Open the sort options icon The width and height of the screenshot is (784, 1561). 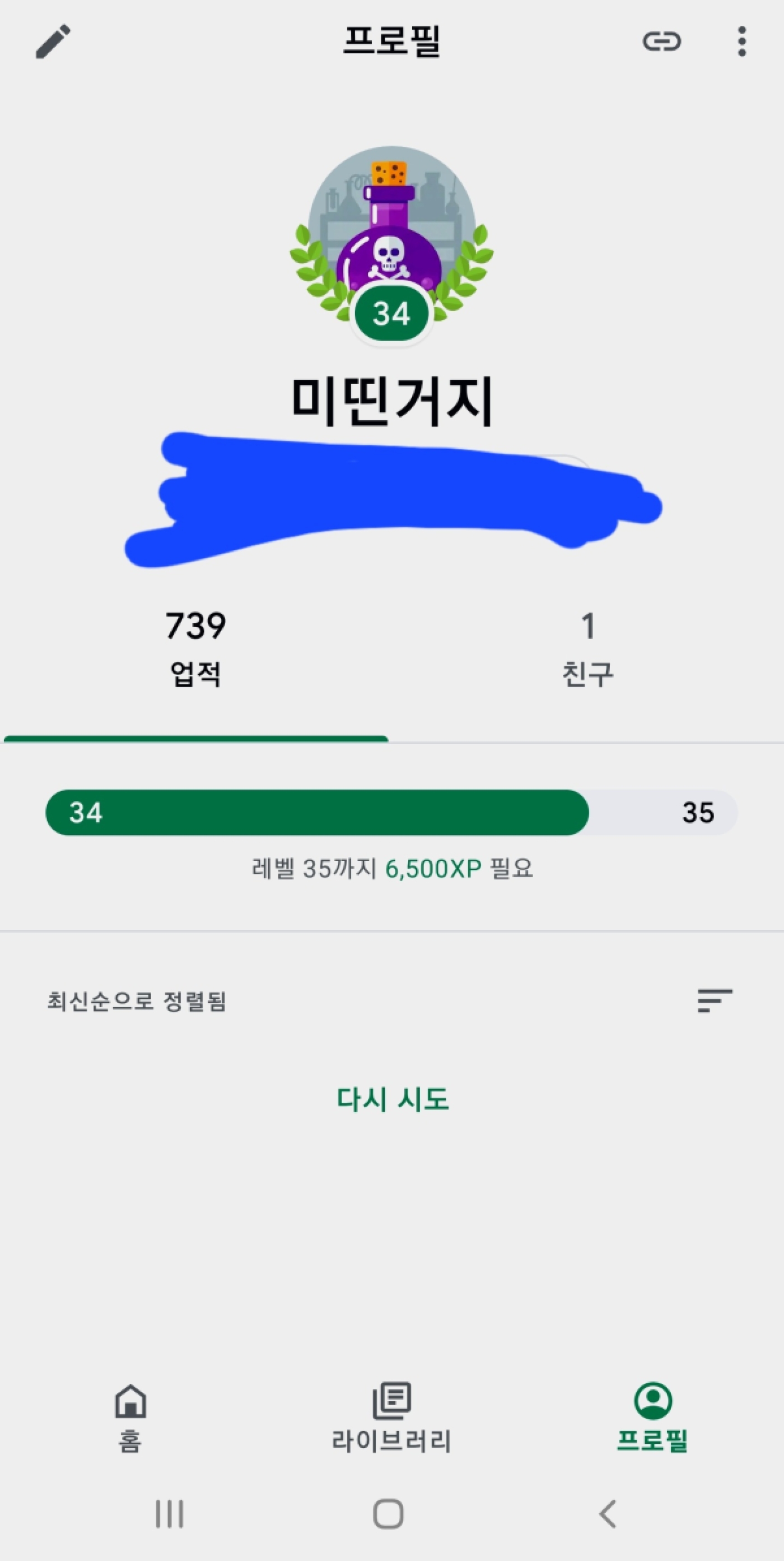point(715,1001)
